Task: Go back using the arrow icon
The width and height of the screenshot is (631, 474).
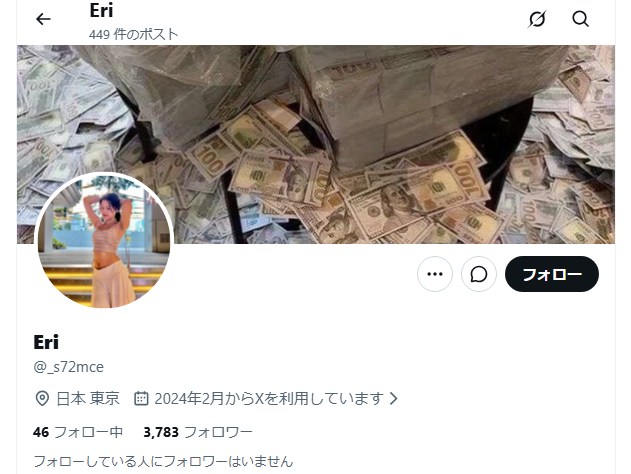Action: pyautogui.click(x=43, y=19)
